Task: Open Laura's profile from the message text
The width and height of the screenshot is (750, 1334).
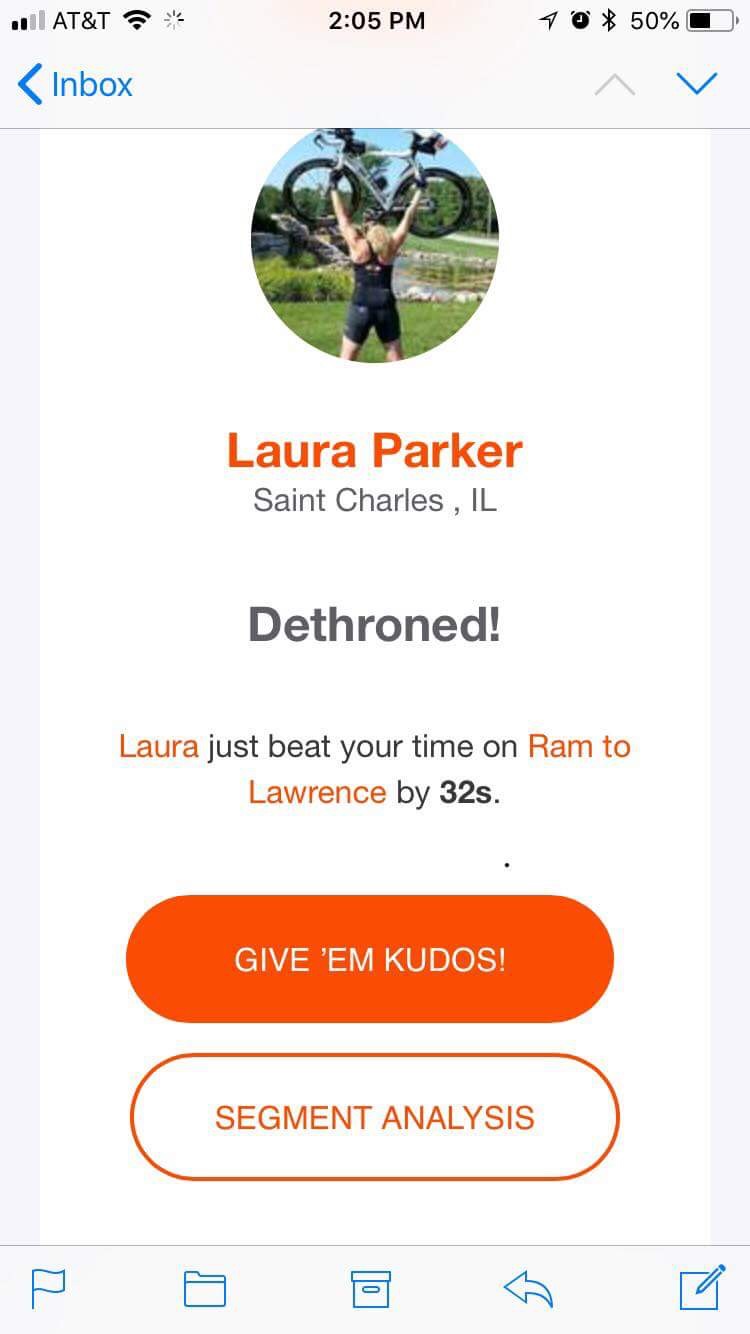Action: [x=158, y=747]
